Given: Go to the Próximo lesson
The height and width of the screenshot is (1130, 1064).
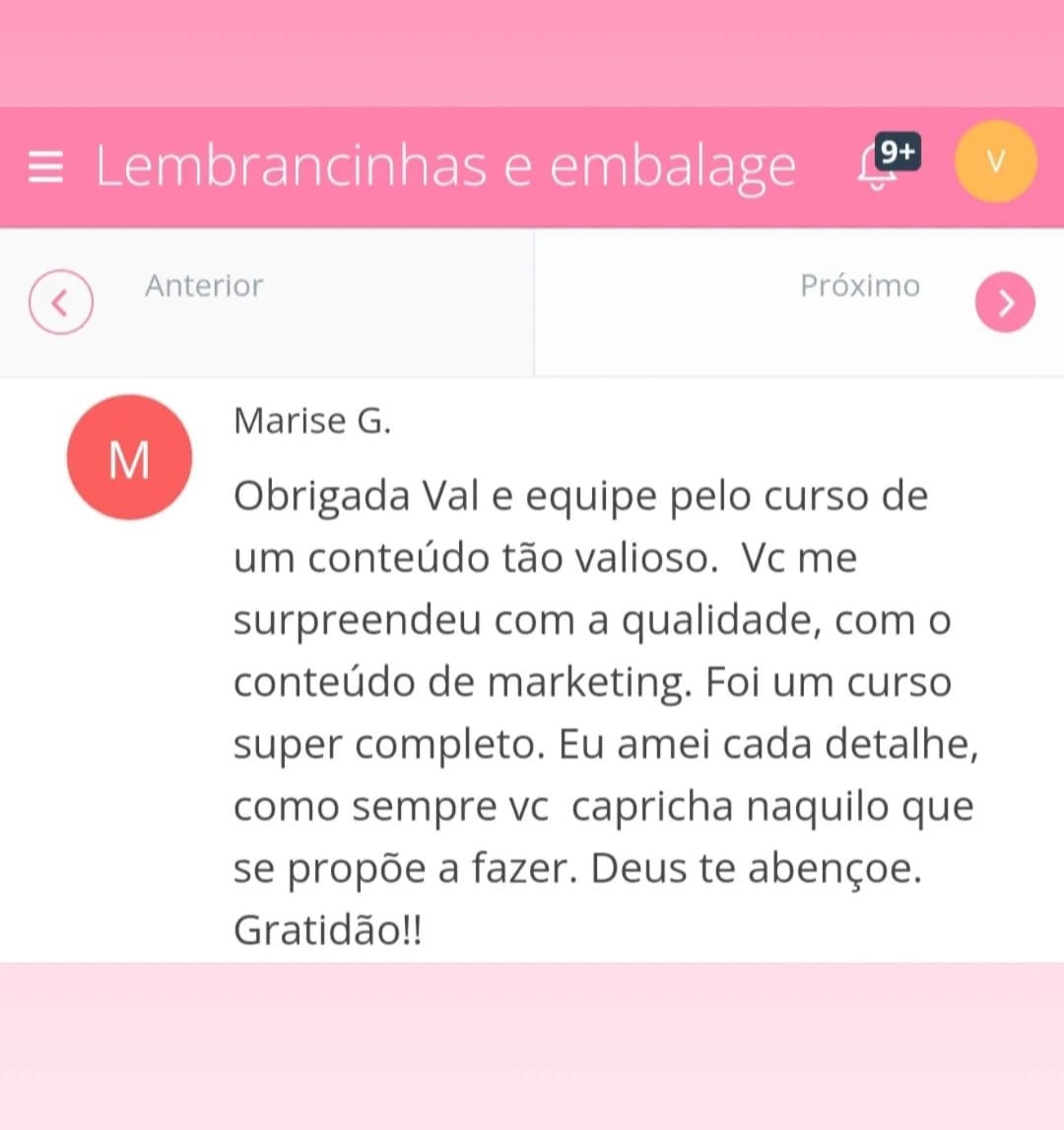Looking at the screenshot, I should pyautogui.click(x=1005, y=303).
